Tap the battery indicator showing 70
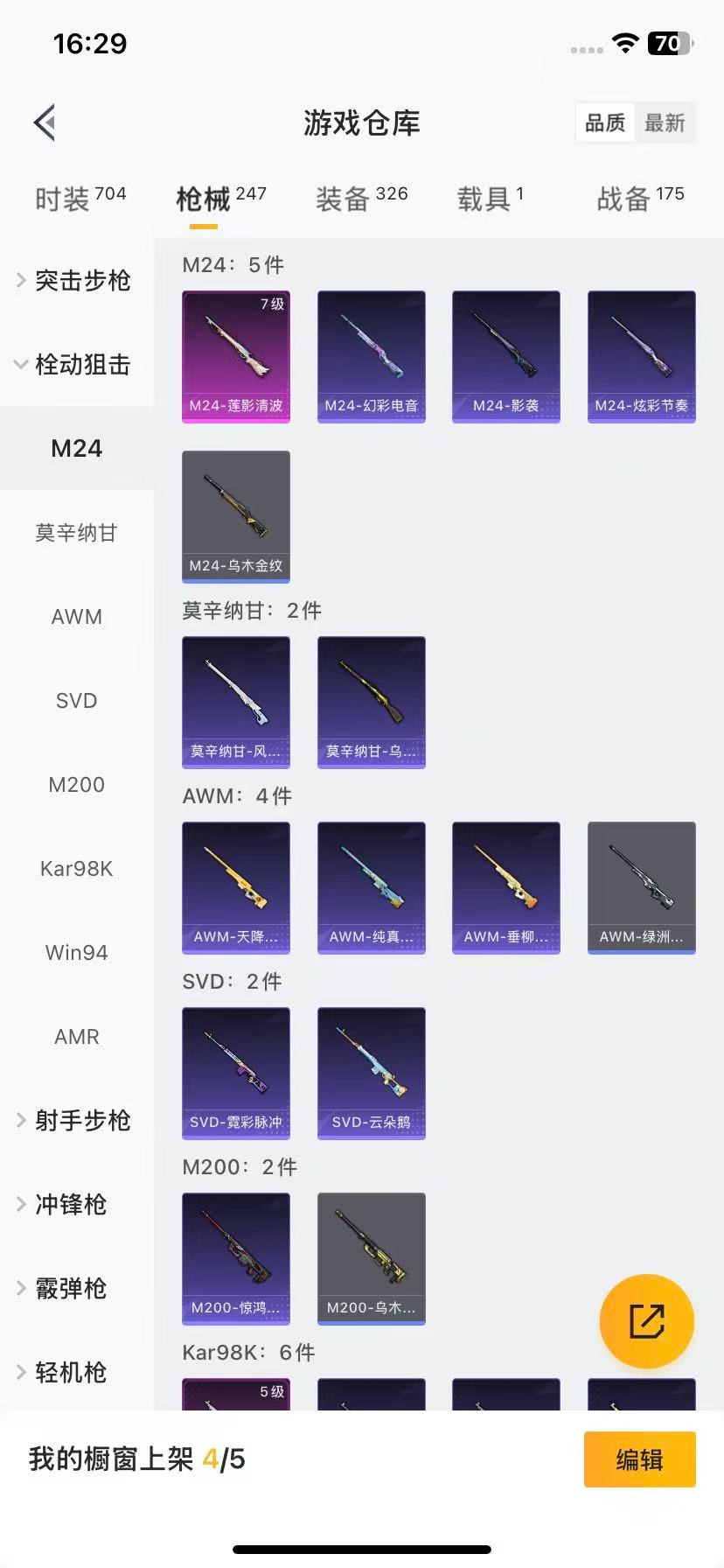Image resolution: width=724 pixels, height=1568 pixels. coord(666,43)
